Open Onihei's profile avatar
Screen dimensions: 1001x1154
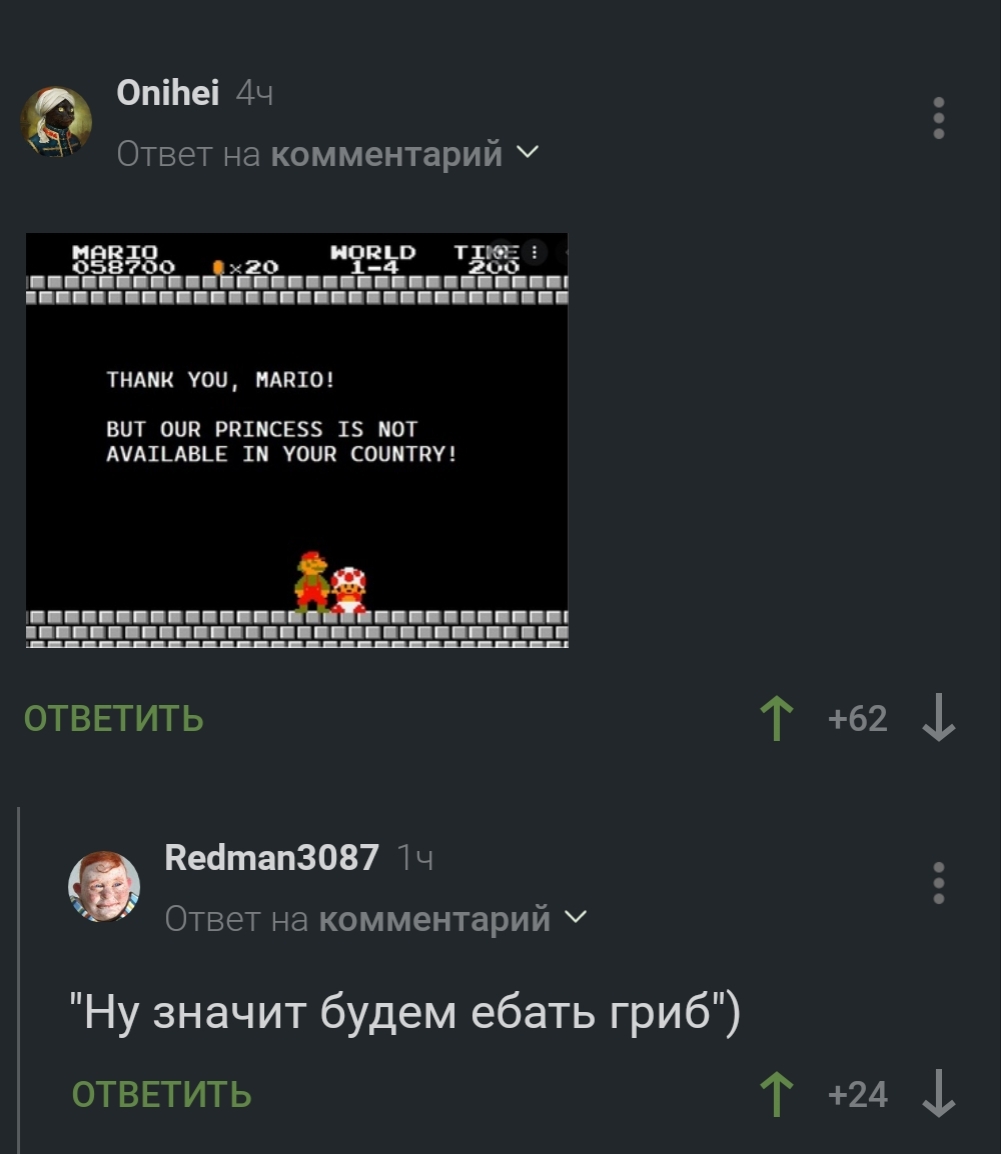pos(56,123)
